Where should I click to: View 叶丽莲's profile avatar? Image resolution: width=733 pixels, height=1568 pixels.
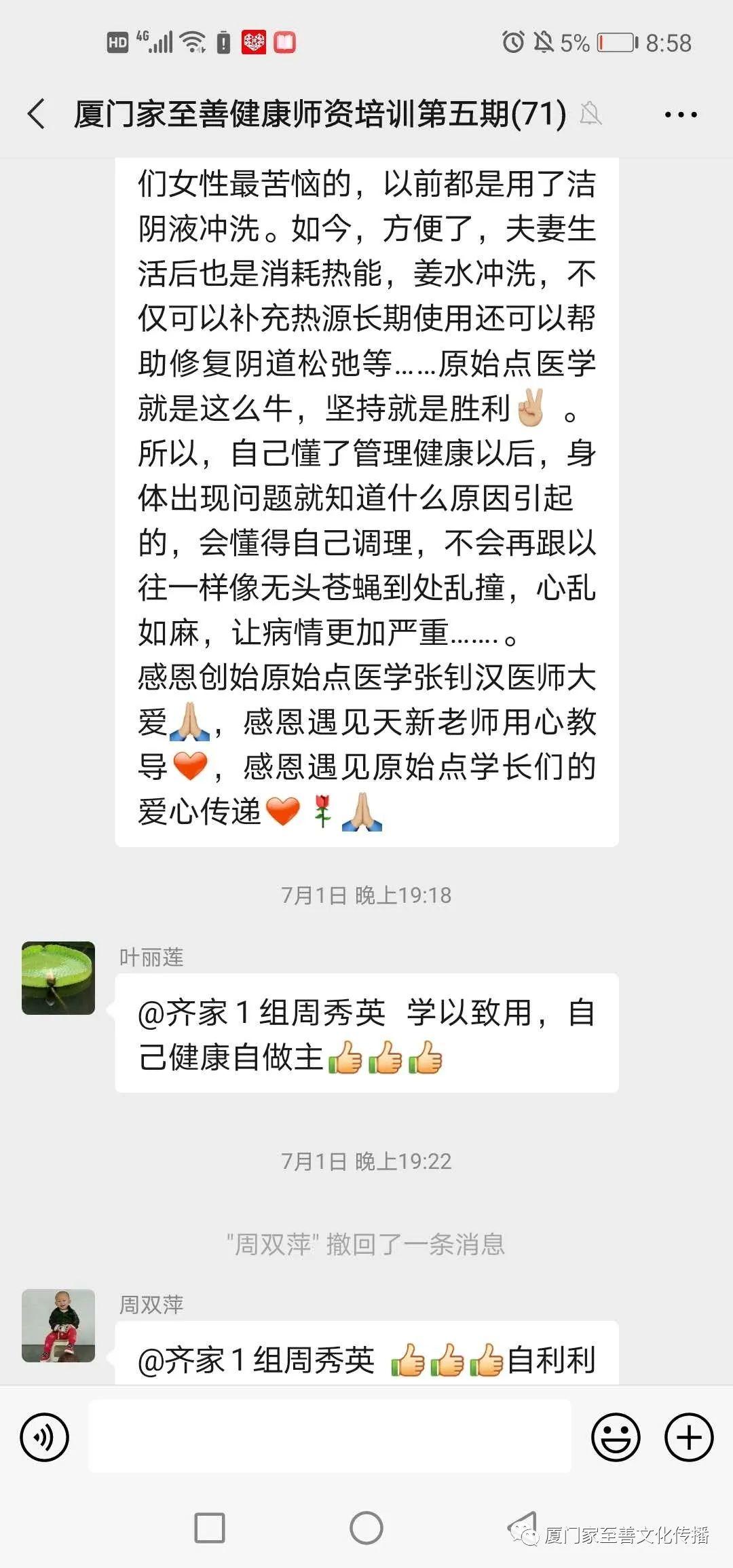point(58,977)
